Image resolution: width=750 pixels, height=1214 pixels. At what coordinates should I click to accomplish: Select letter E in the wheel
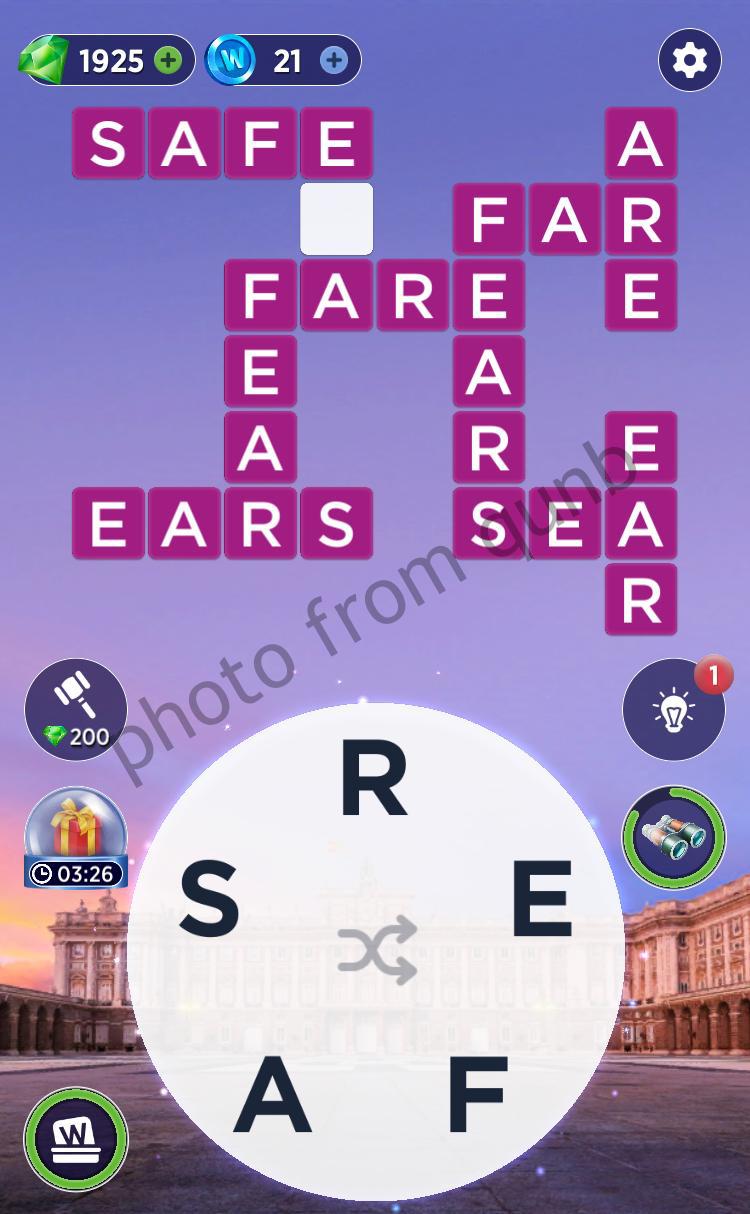coord(541,898)
